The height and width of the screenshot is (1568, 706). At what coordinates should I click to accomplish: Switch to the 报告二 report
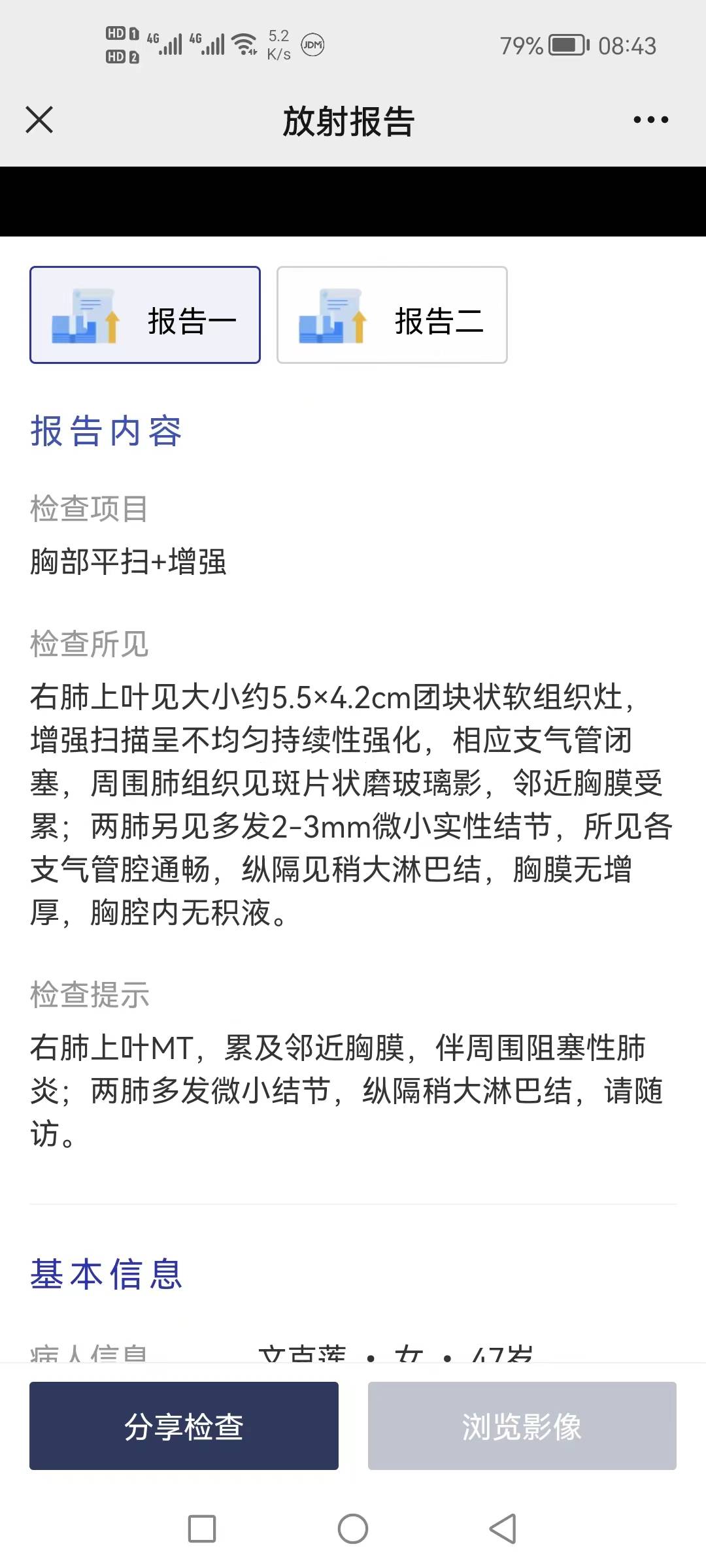392,318
